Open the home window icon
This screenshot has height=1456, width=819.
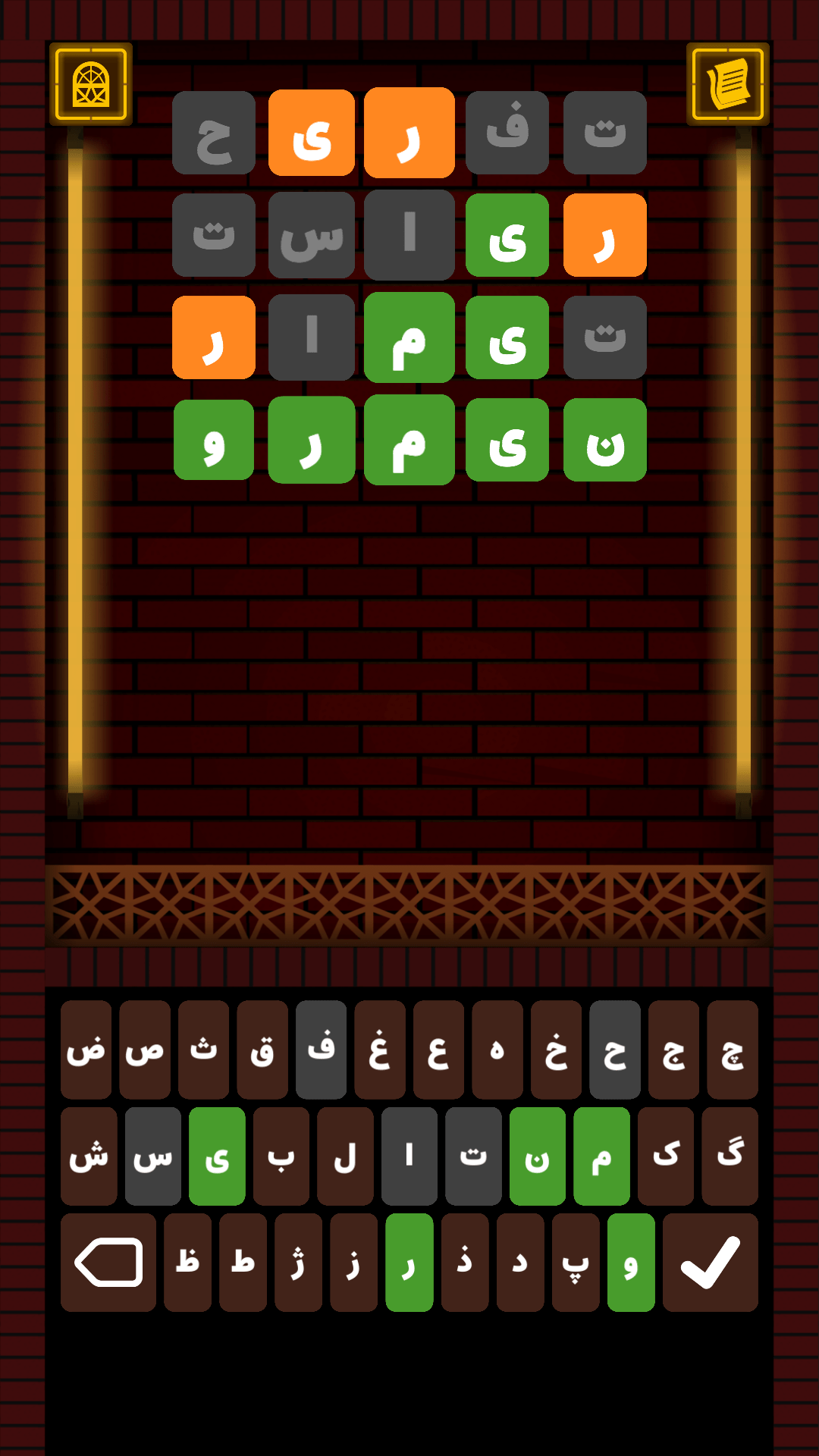(x=91, y=84)
